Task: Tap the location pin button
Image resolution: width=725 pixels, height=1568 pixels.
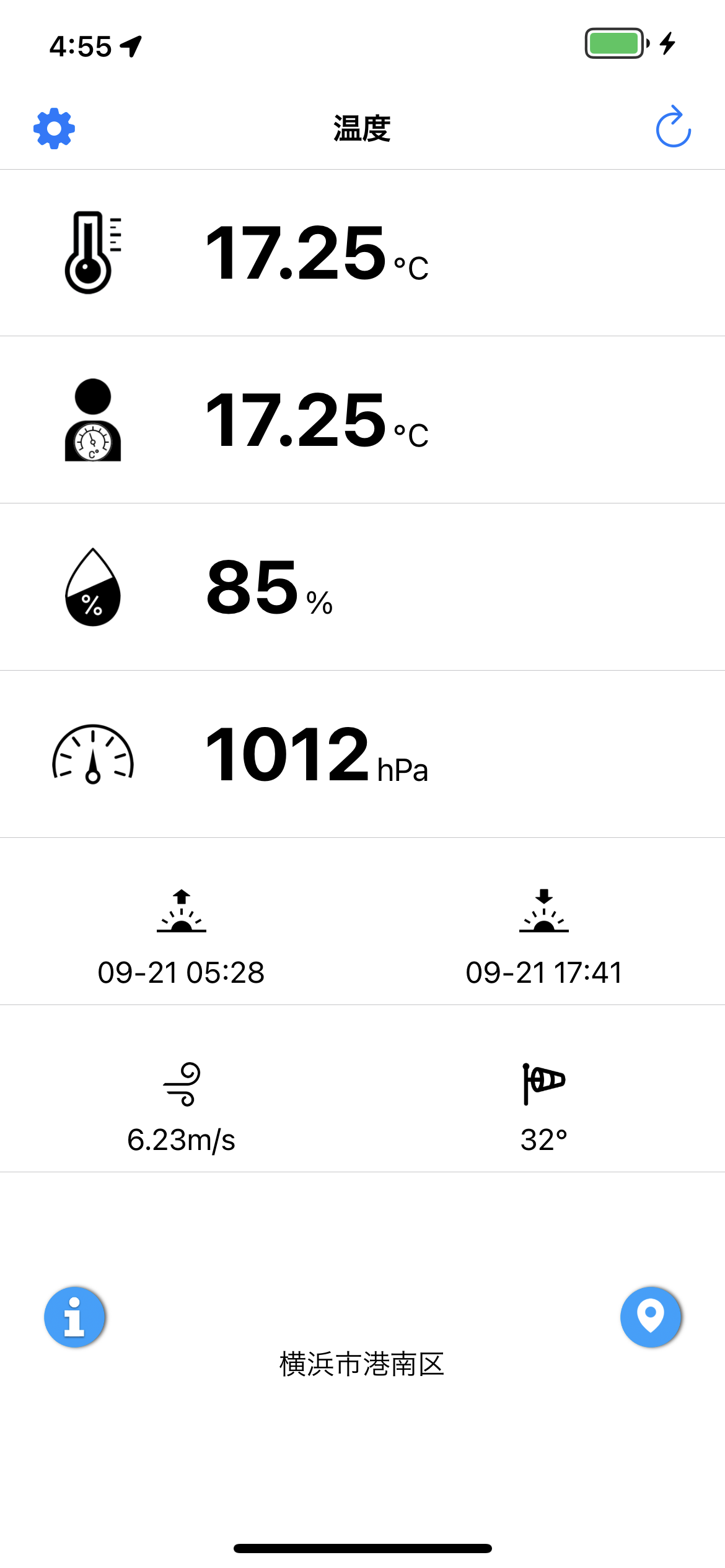Action: tap(651, 1317)
